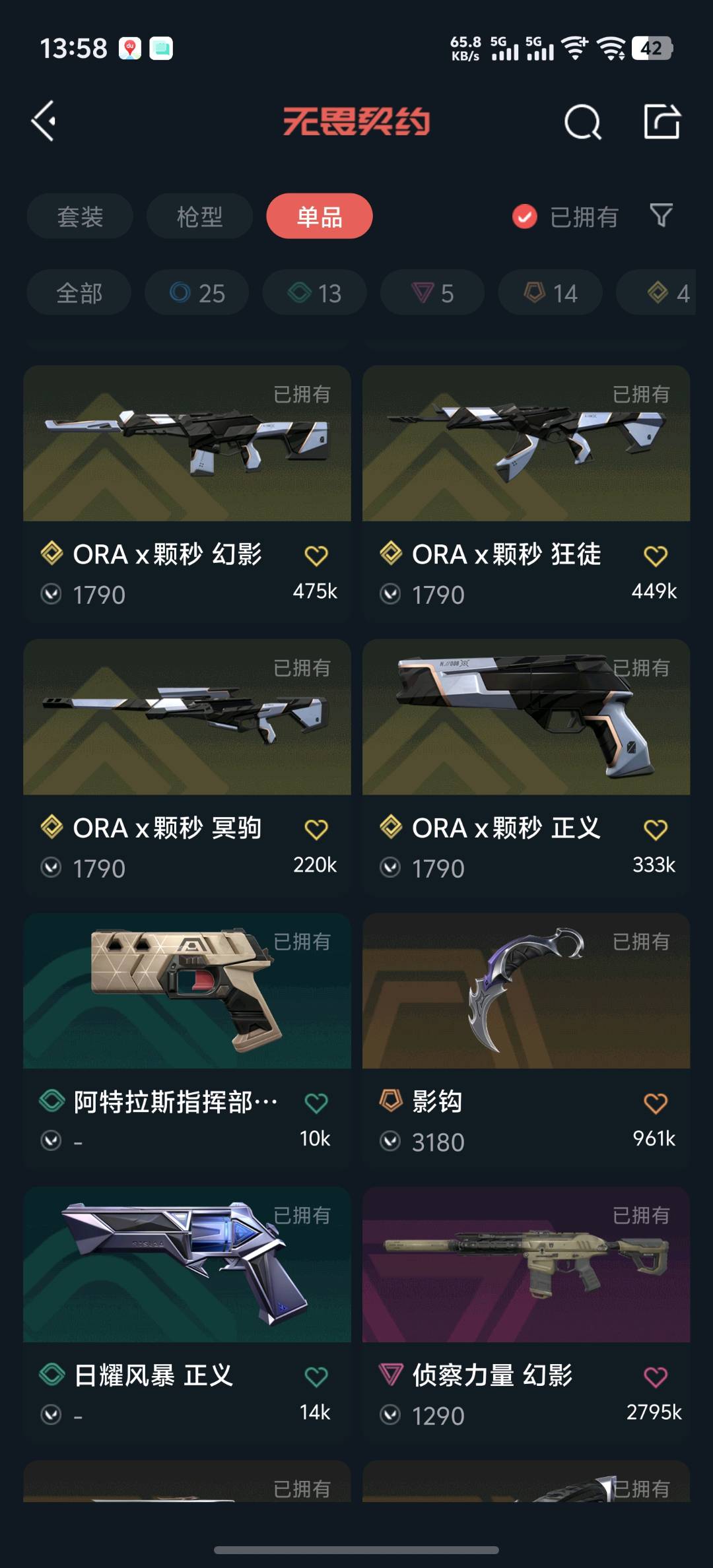Select the 全部 chip
Viewport: 713px width, 1568px height.
pyautogui.click(x=79, y=293)
